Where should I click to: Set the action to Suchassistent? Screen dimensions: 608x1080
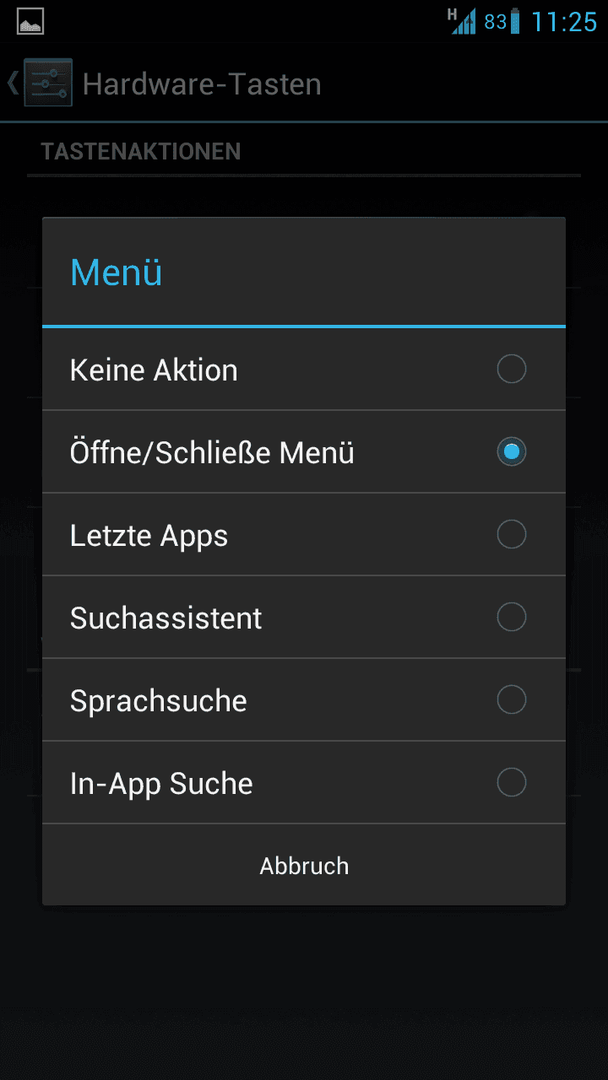303,617
